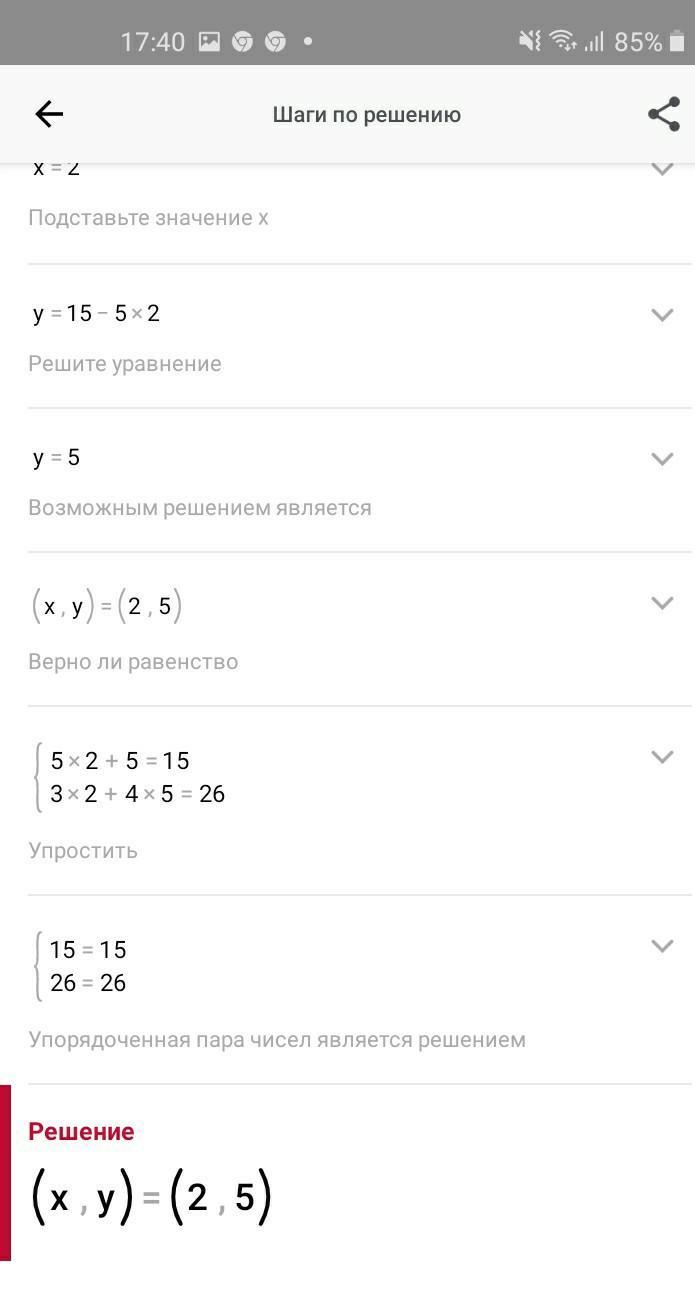
Task: Share the solution steps
Action: pos(663,114)
